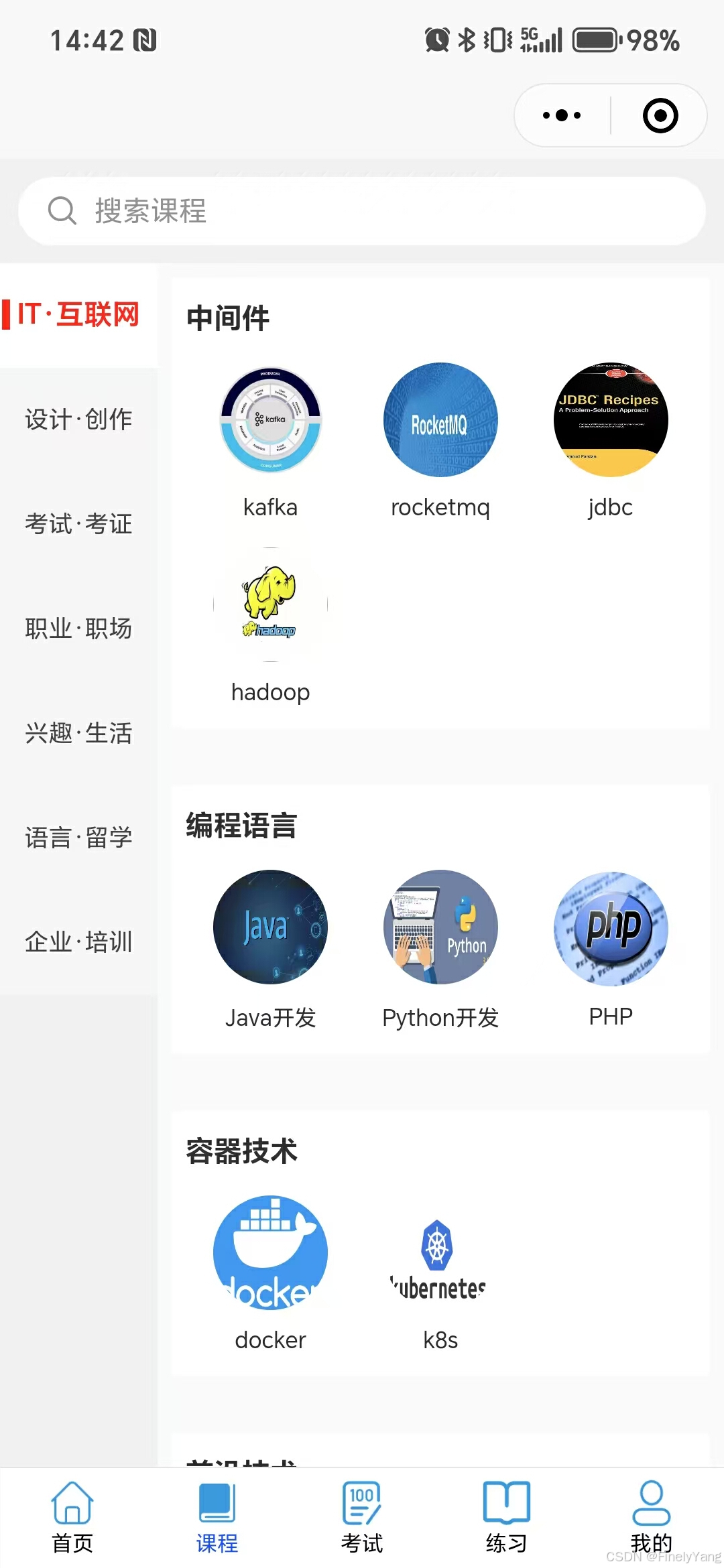Select the 设计·创作 category
Image resolution: width=724 pixels, height=1568 pixels.
(78, 419)
